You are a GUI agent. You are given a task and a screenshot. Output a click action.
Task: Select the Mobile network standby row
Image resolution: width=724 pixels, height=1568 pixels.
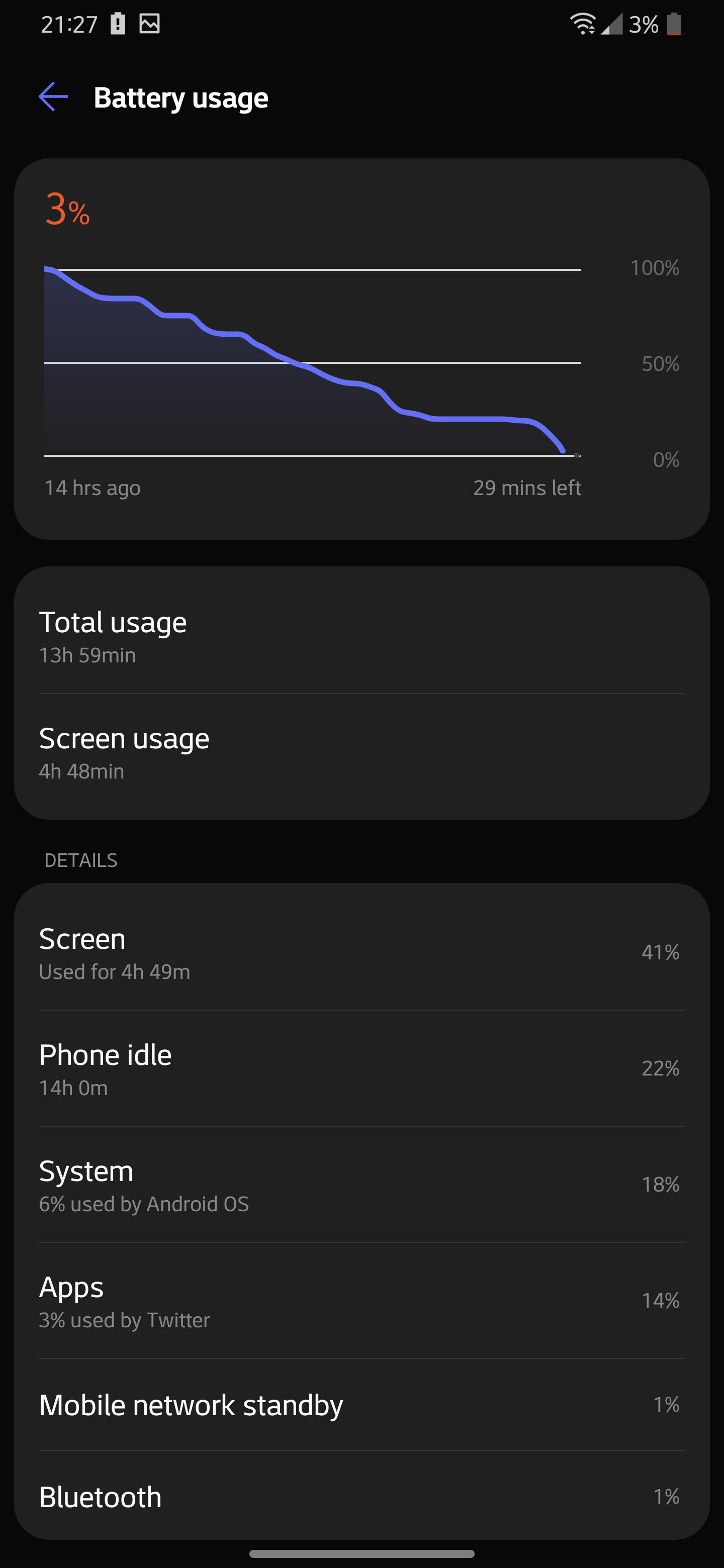coord(361,1405)
